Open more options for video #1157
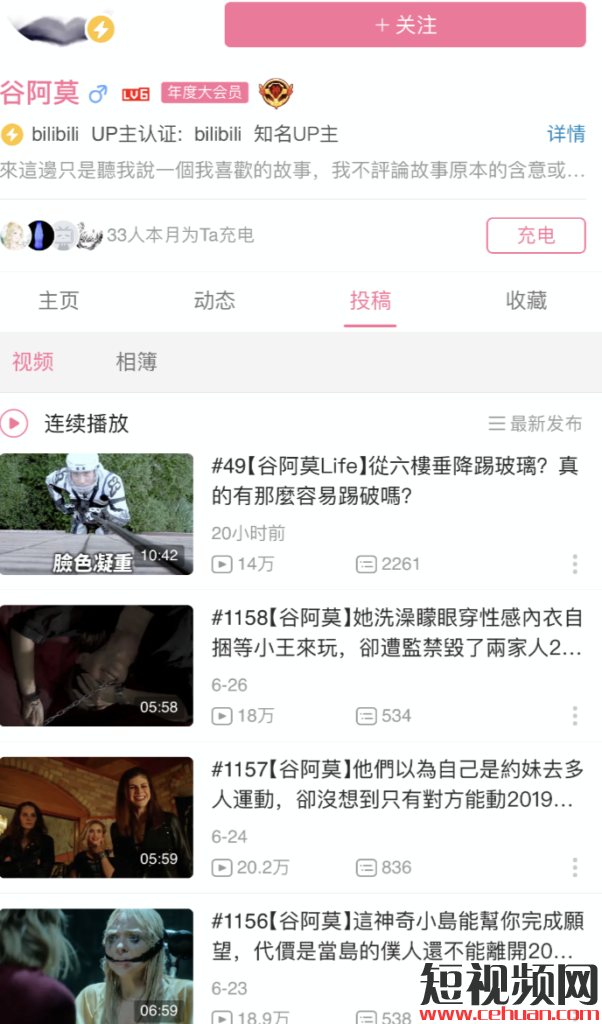Viewport: 602px width, 1024px height. [575, 867]
